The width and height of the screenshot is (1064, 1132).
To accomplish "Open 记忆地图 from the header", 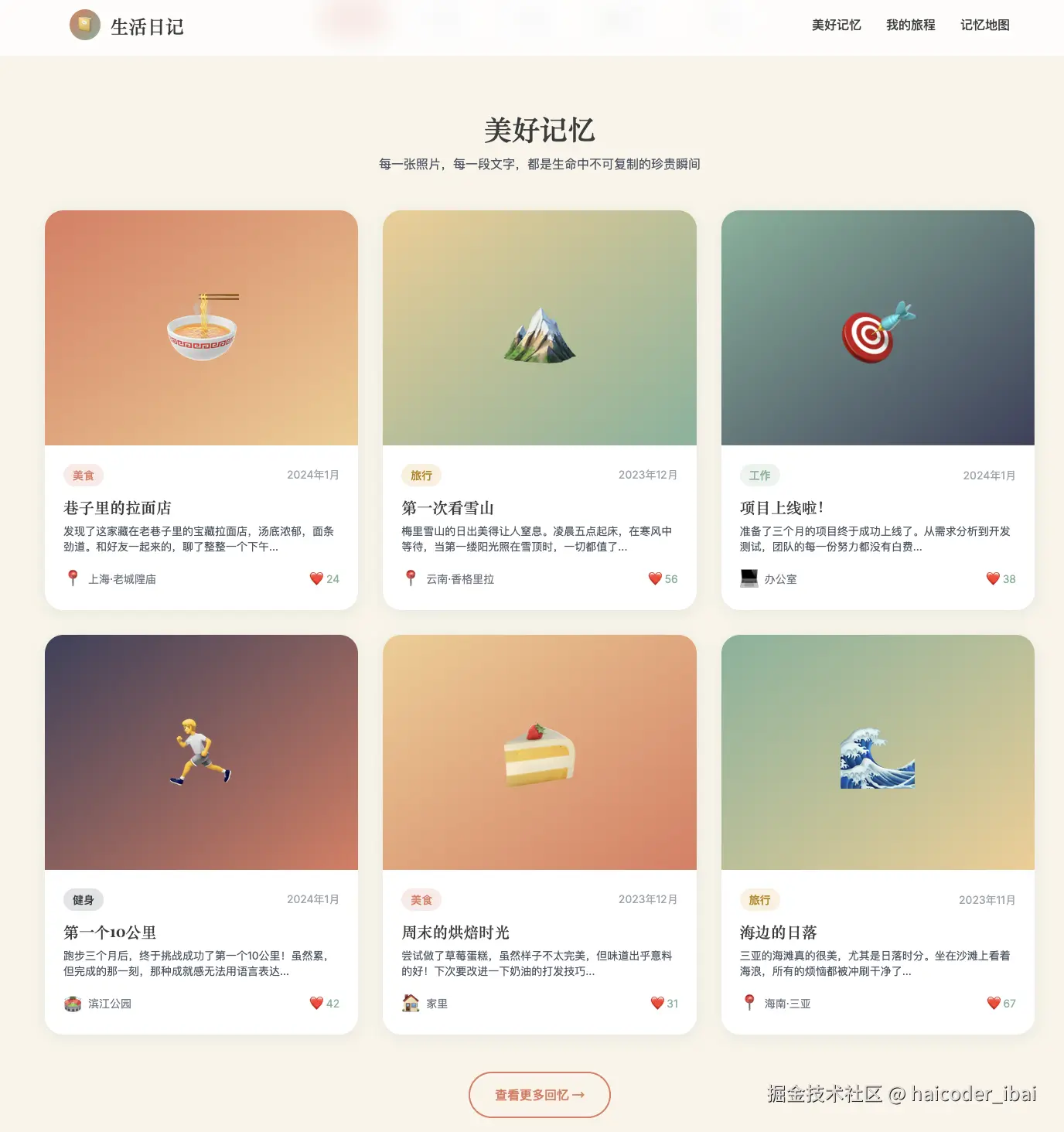I will [x=984, y=26].
